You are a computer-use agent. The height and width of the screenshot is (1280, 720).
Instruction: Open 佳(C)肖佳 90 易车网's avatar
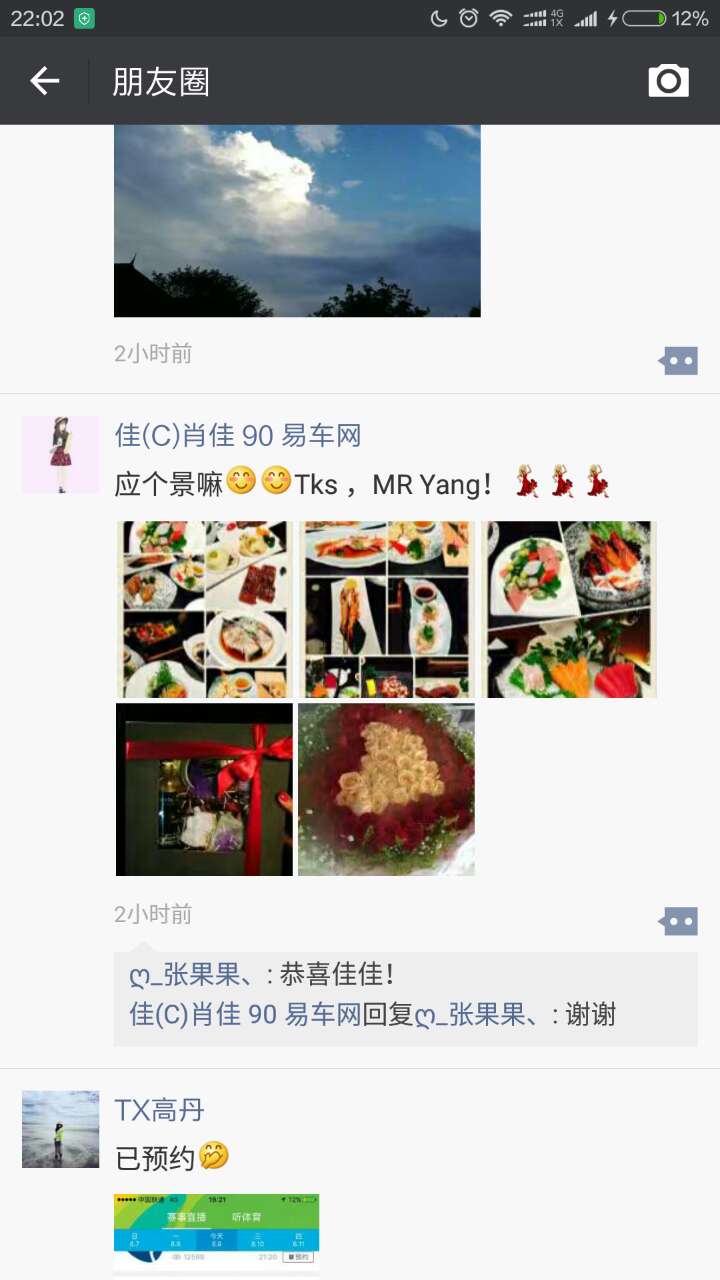click(60, 455)
